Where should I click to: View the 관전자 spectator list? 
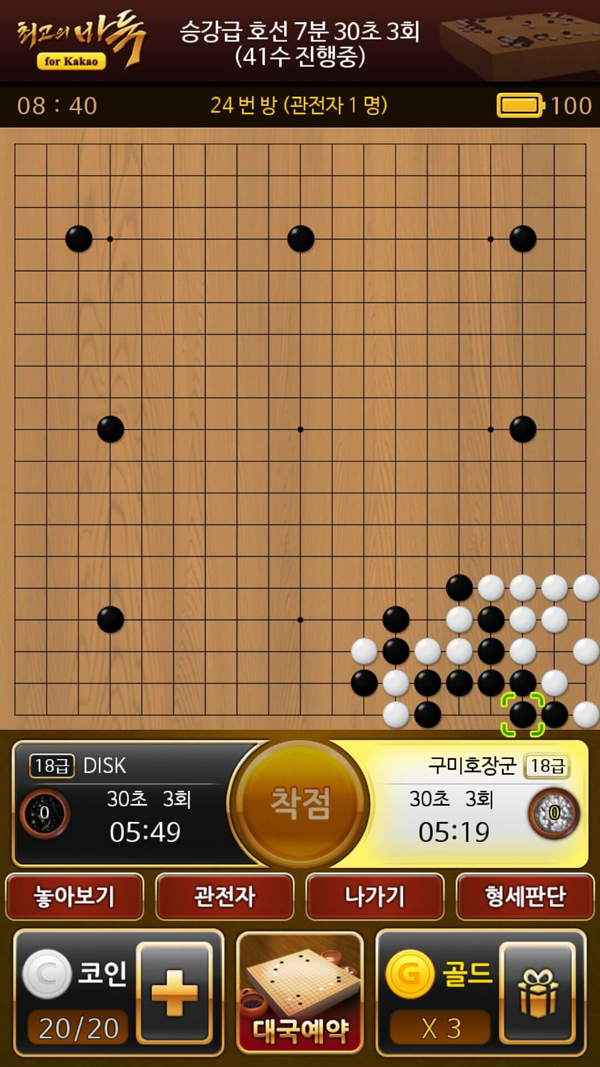(224, 896)
